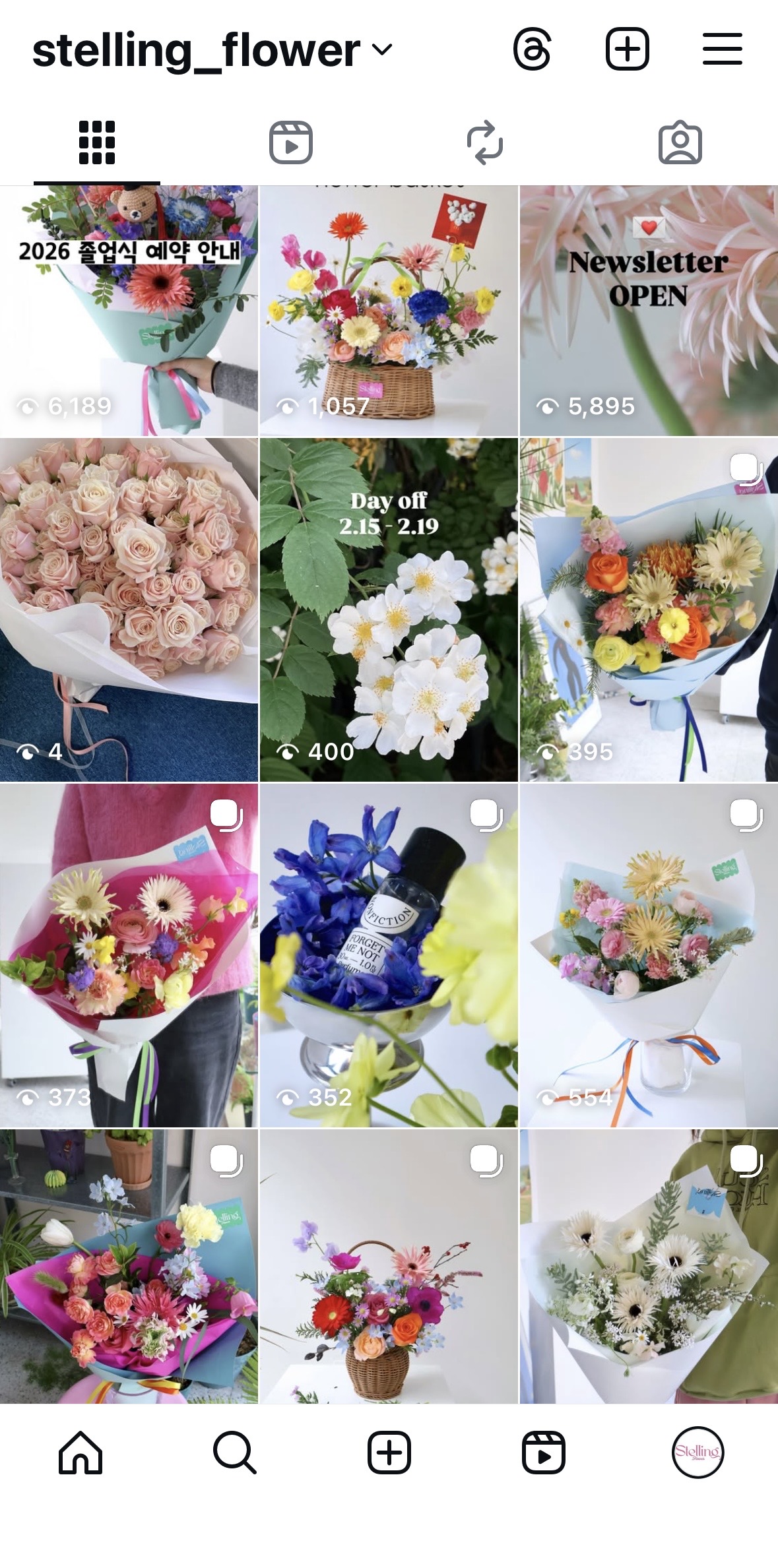Open the hamburger menu
The width and height of the screenshot is (778, 1568).
(x=722, y=49)
